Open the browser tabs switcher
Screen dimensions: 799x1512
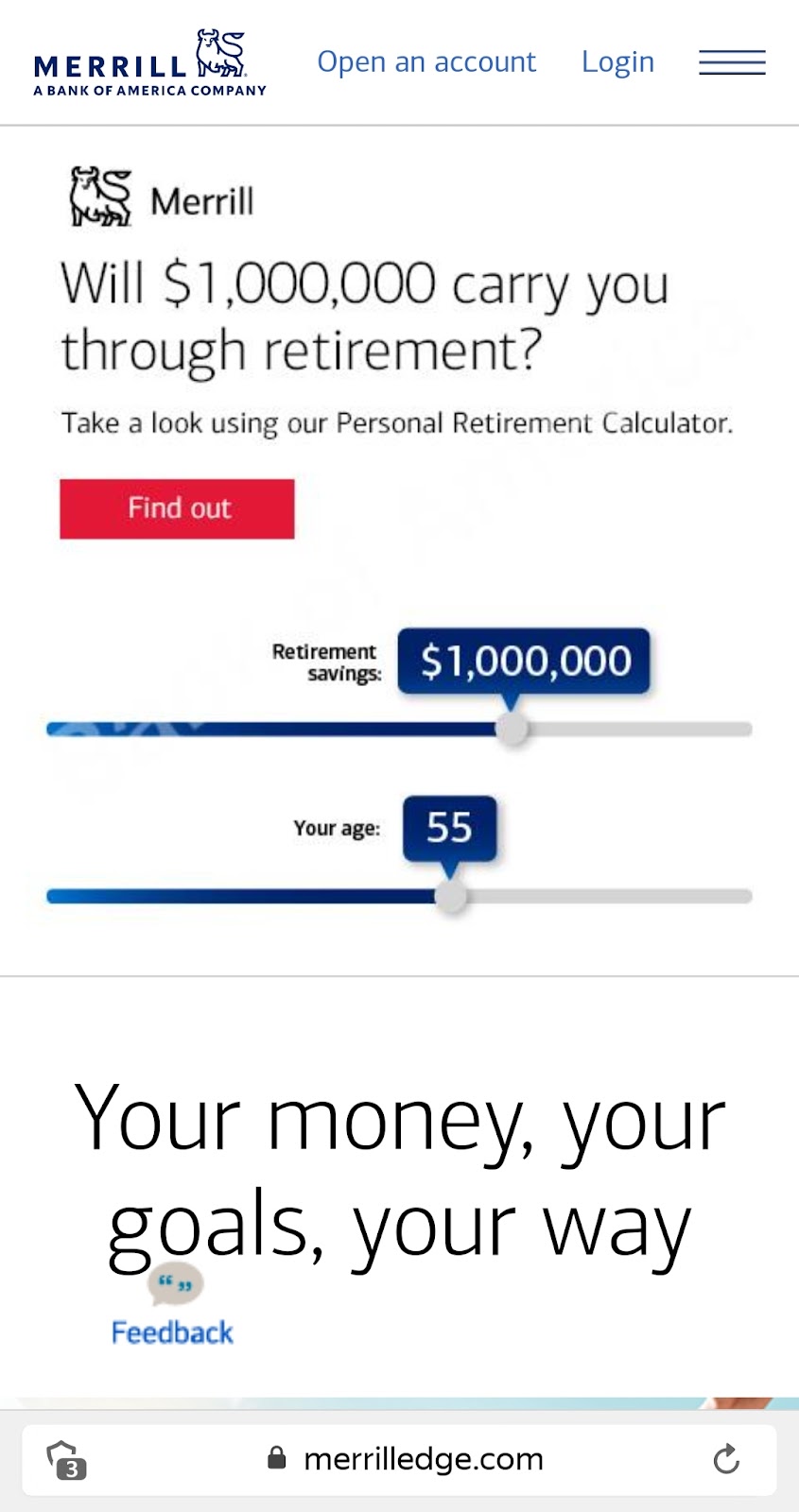coord(66,1459)
